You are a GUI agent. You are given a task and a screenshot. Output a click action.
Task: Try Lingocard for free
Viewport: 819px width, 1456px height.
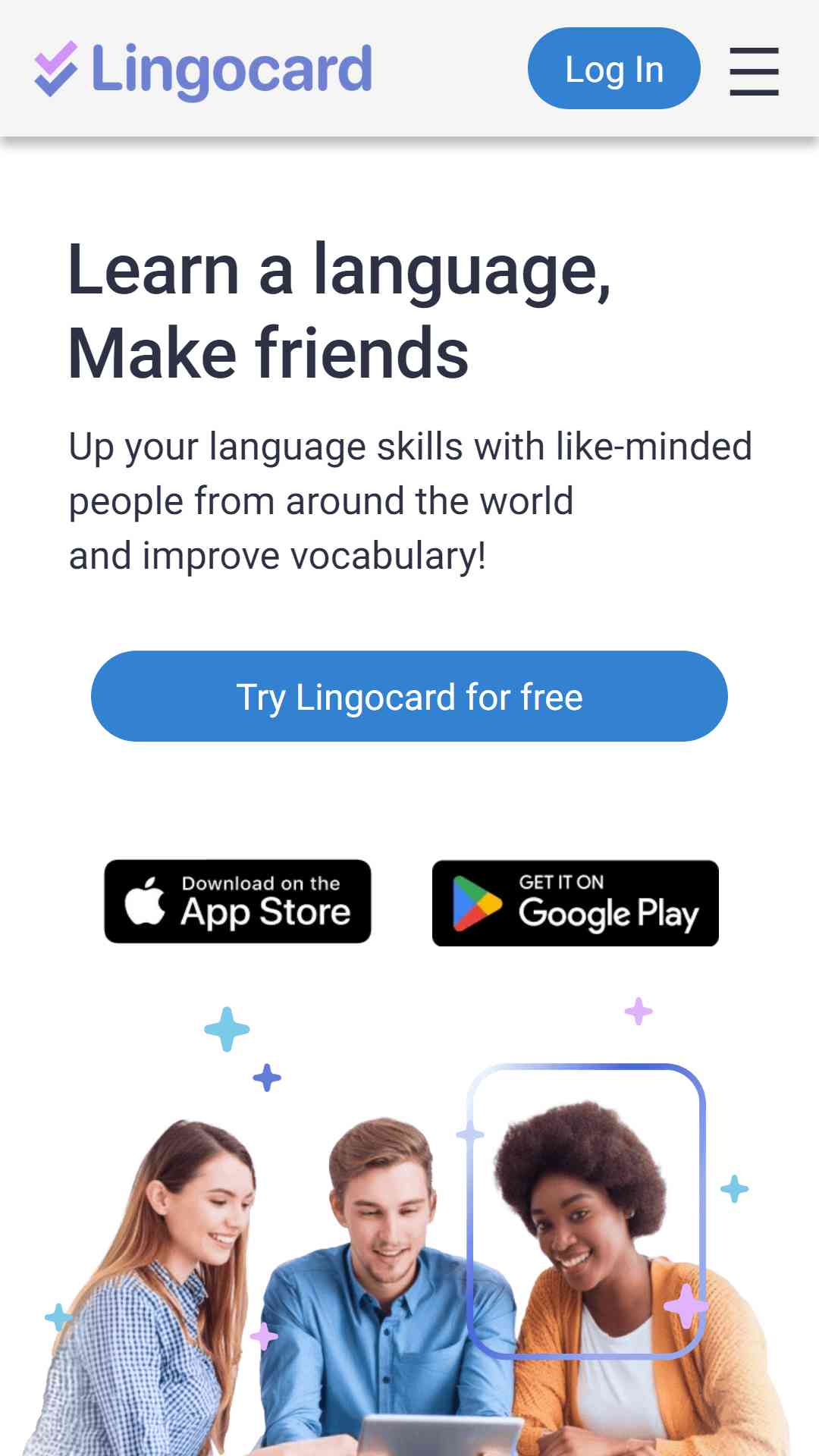pyautogui.click(x=409, y=696)
